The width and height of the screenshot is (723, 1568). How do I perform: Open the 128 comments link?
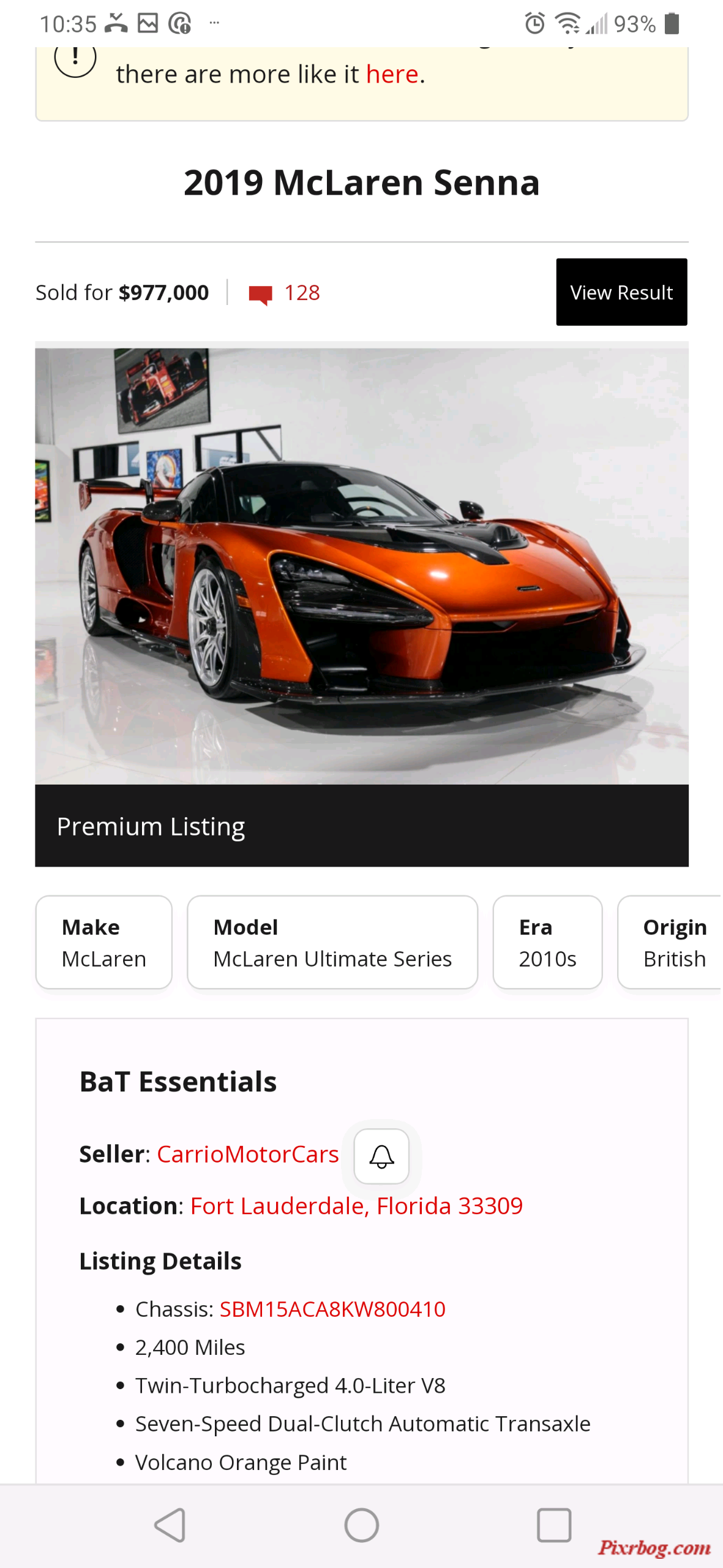(x=285, y=293)
